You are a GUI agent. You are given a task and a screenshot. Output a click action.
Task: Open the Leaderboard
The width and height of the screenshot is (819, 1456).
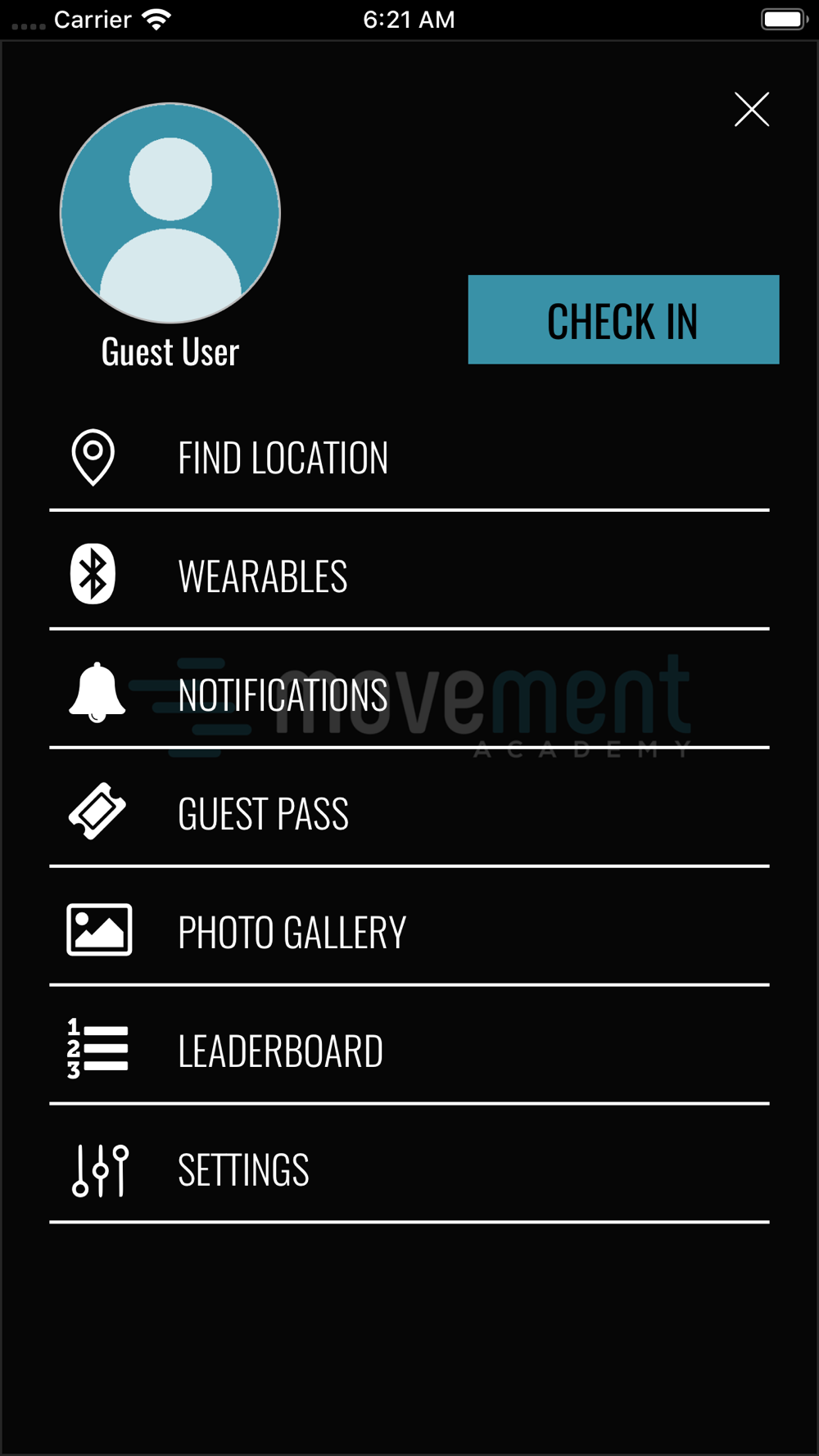(280, 1051)
